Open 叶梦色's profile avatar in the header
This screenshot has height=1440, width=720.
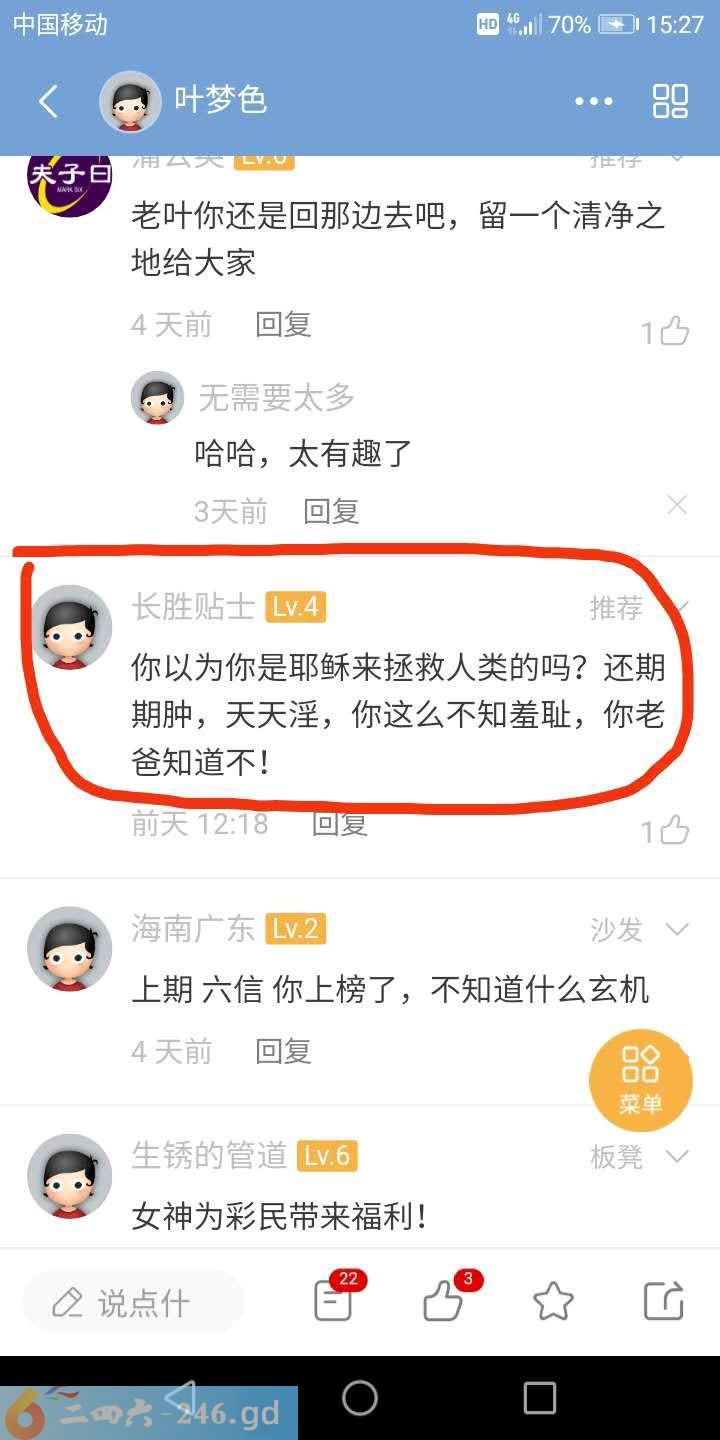click(130, 101)
